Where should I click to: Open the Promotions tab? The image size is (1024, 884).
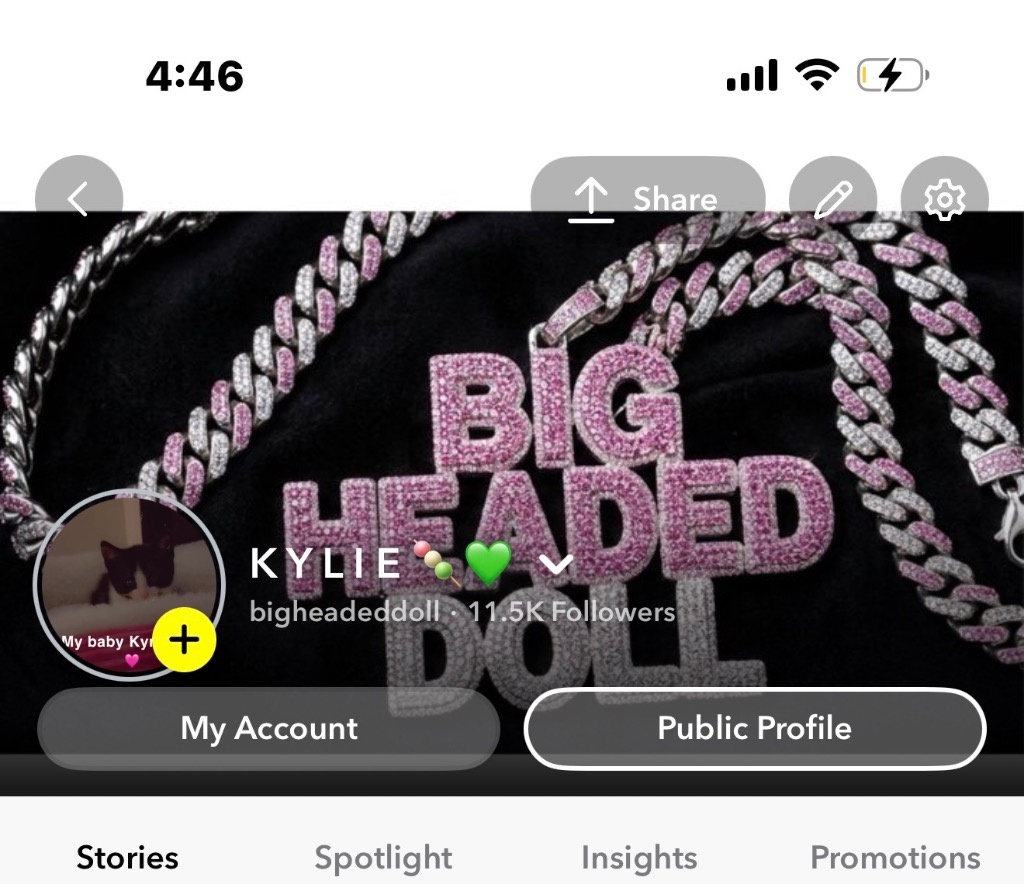click(x=894, y=857)
